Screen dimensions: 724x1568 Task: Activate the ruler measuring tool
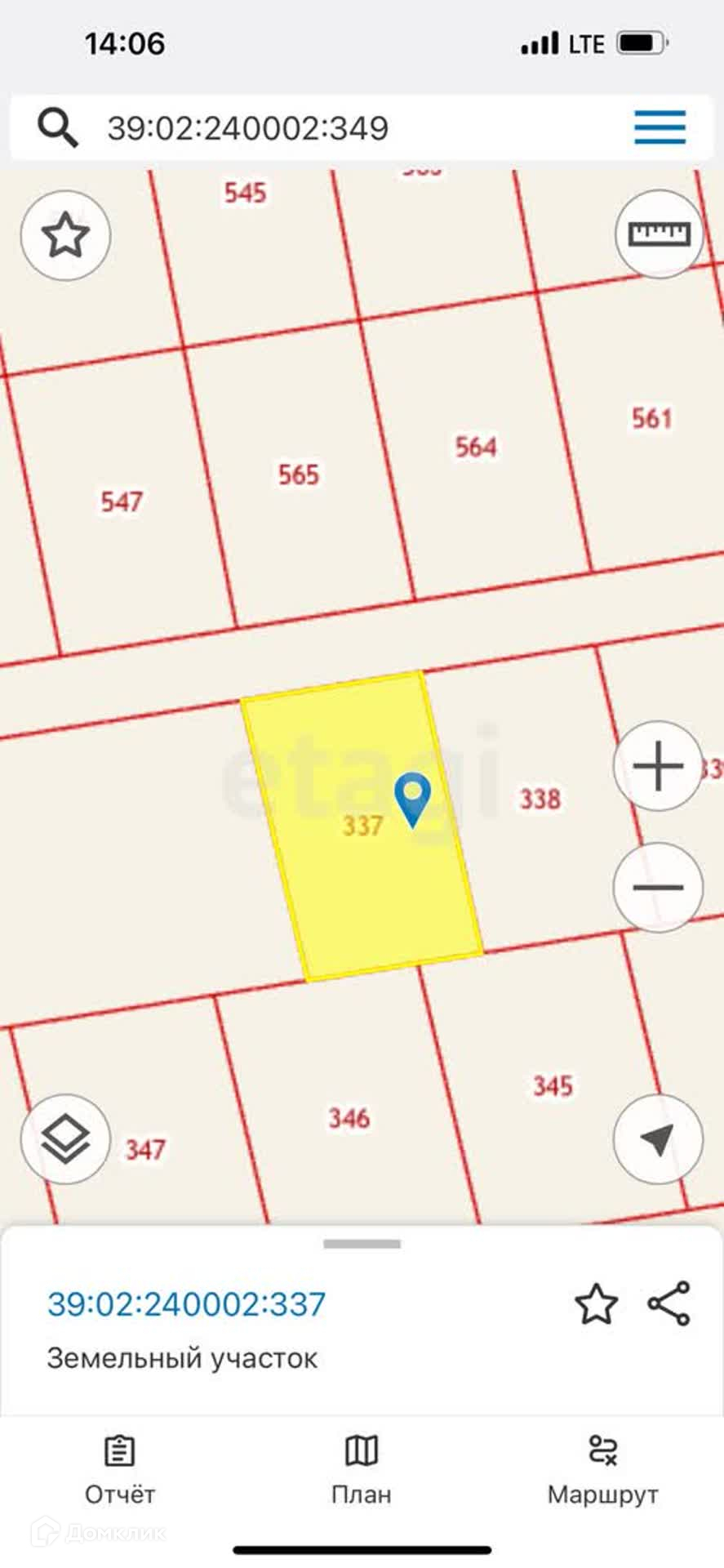(659, 234)
